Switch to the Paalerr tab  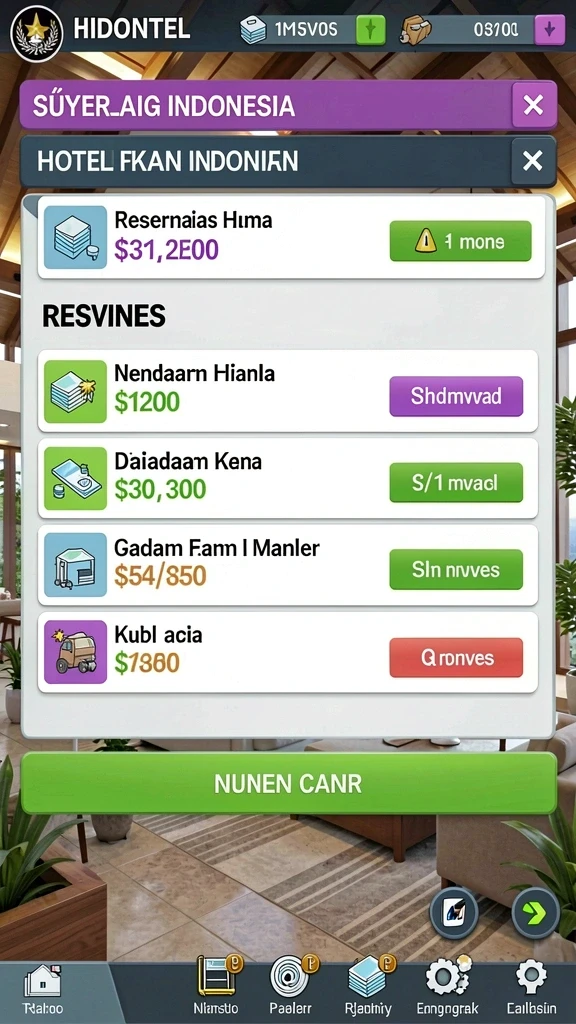coord(291,987)
